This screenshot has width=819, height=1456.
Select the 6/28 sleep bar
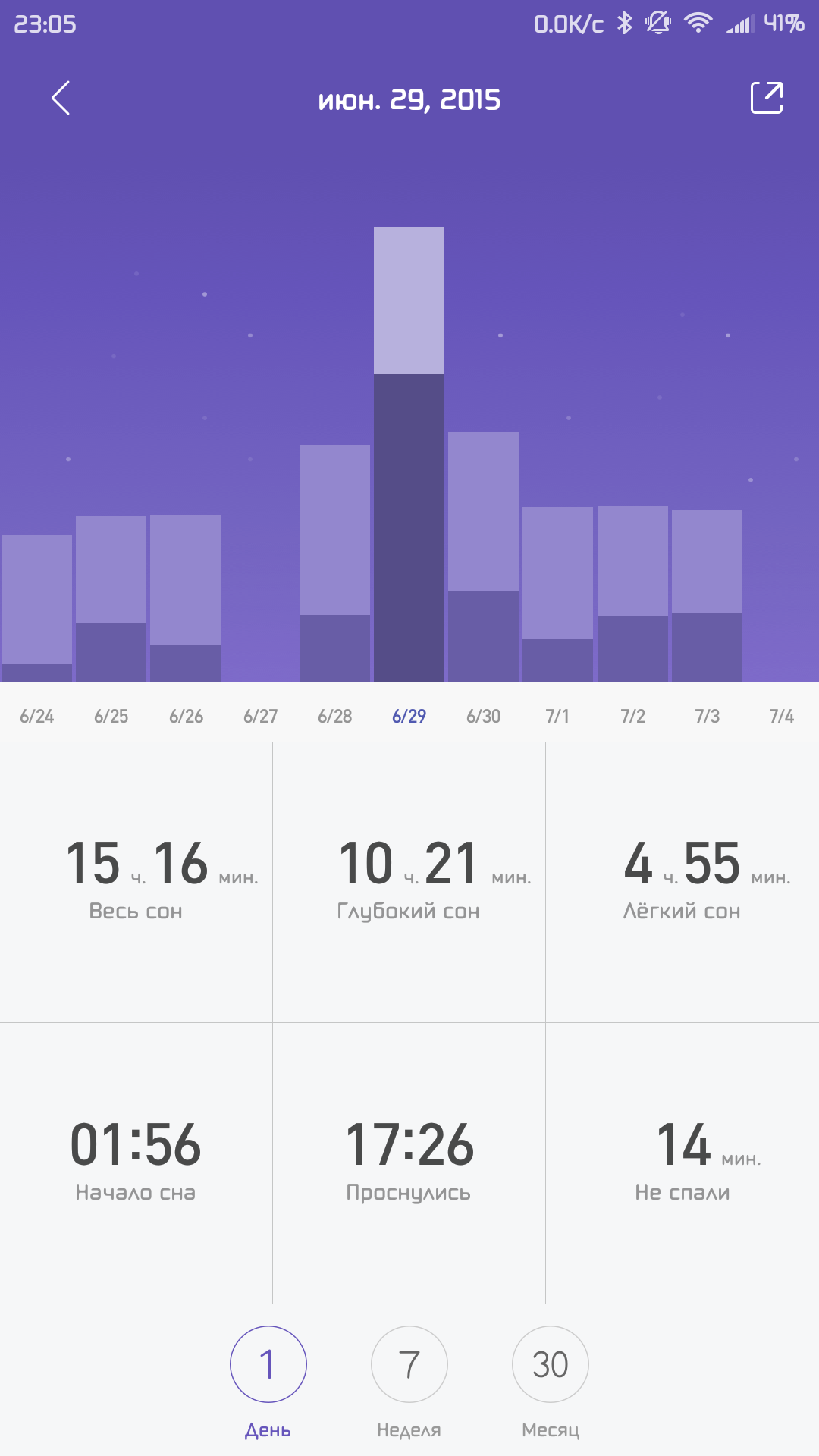tap(334, 563)
